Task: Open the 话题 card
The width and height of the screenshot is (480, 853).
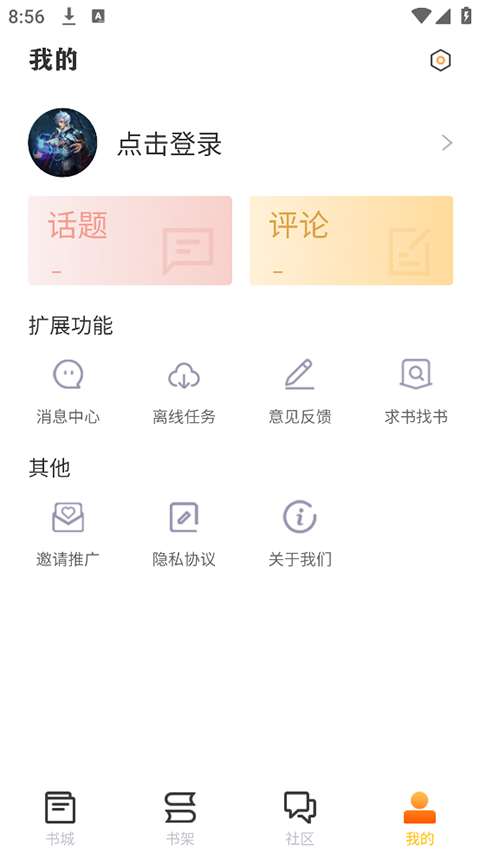Action: (x=130, y=240)
